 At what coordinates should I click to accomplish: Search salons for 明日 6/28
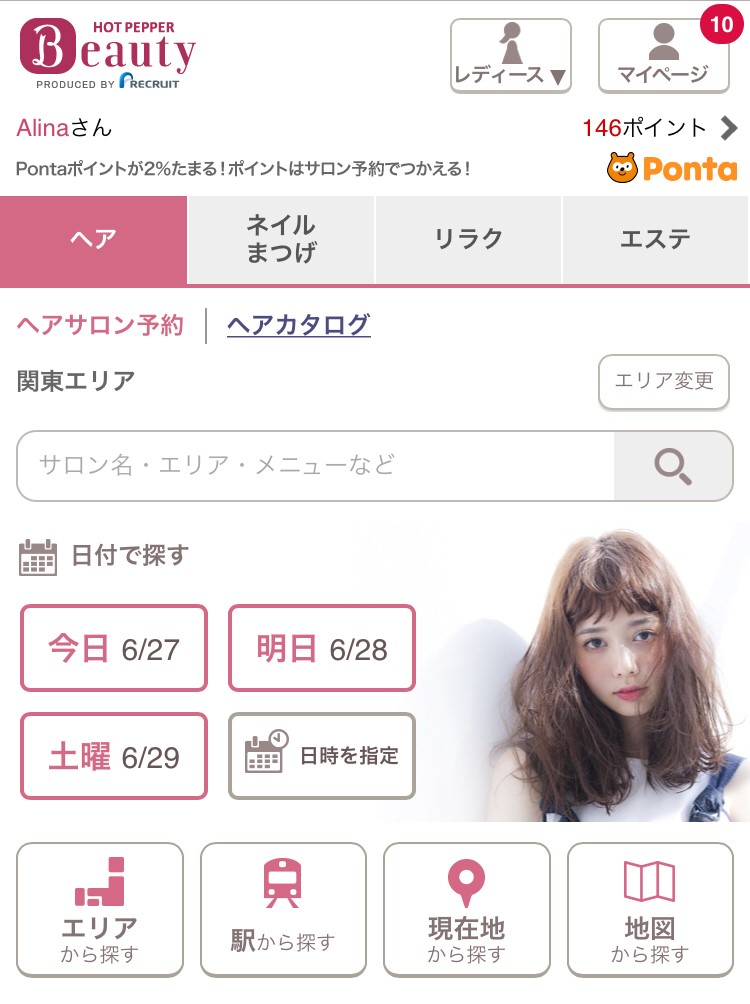coord(322,648)
